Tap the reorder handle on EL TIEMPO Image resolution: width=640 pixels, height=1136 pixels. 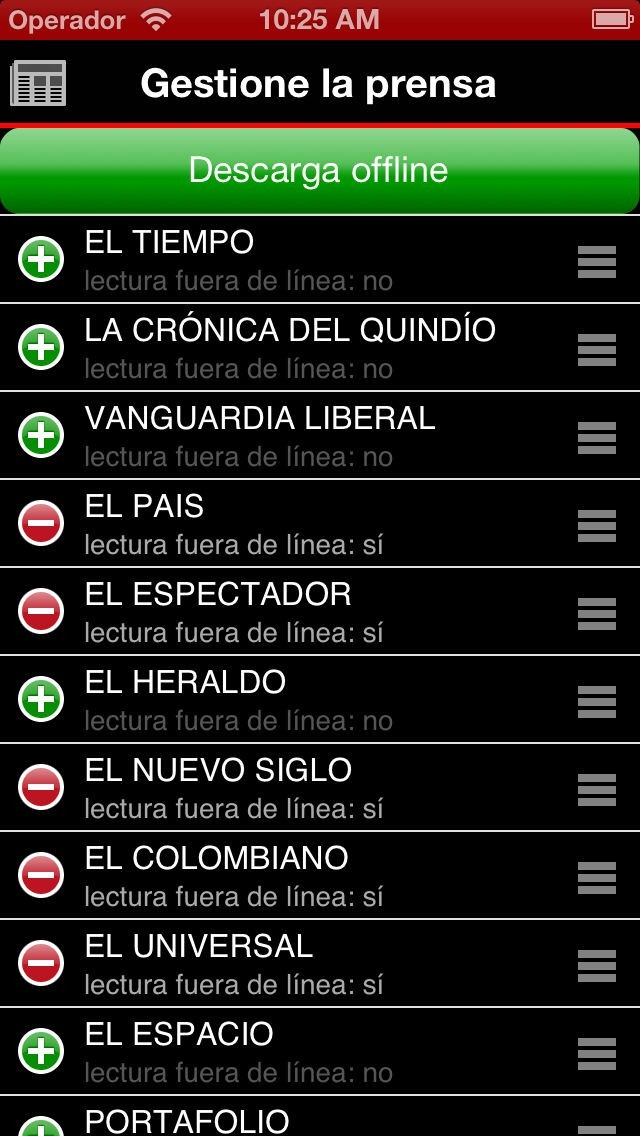tap(597, 261)
